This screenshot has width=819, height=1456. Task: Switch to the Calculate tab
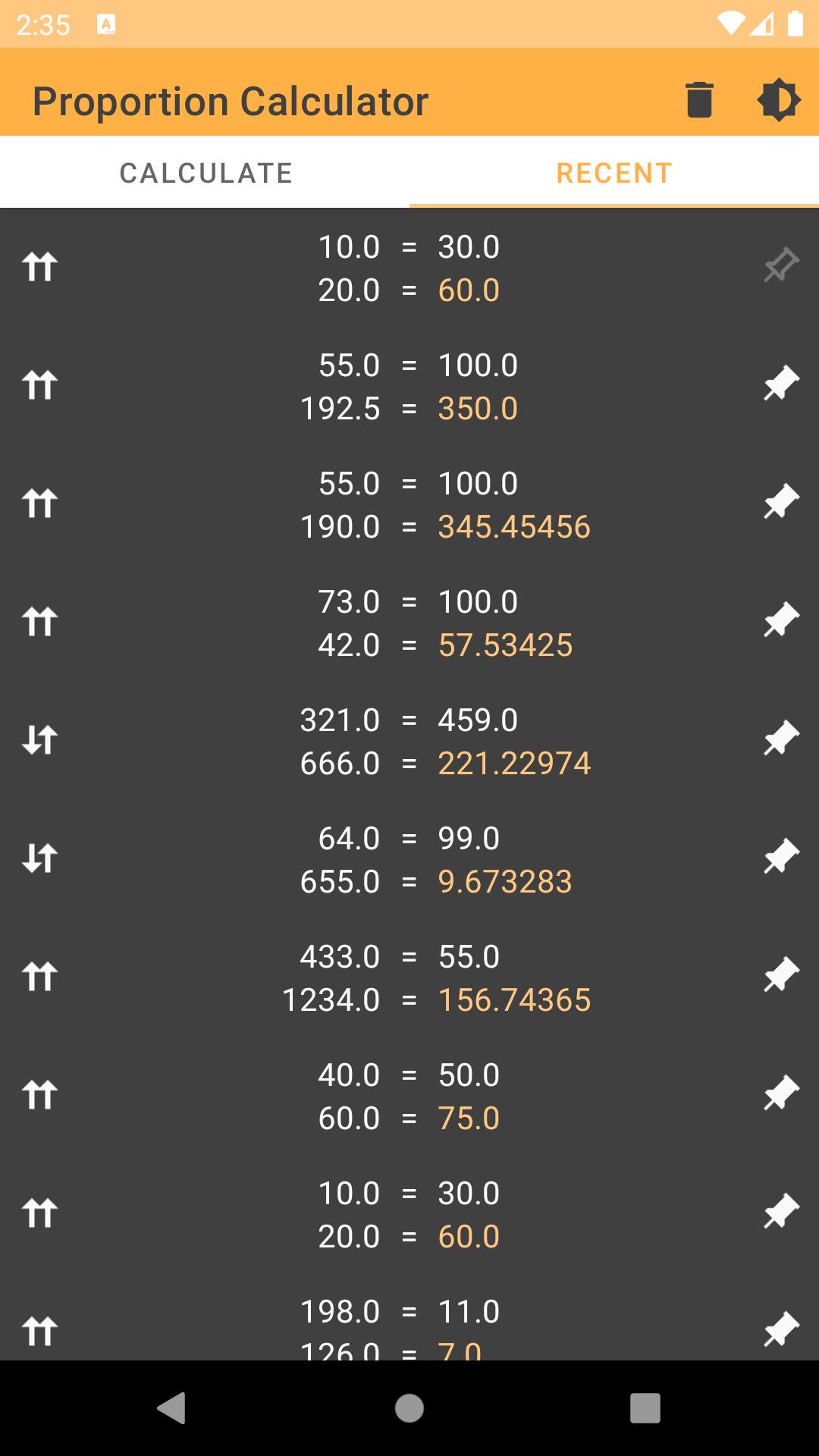pos(205,173)
